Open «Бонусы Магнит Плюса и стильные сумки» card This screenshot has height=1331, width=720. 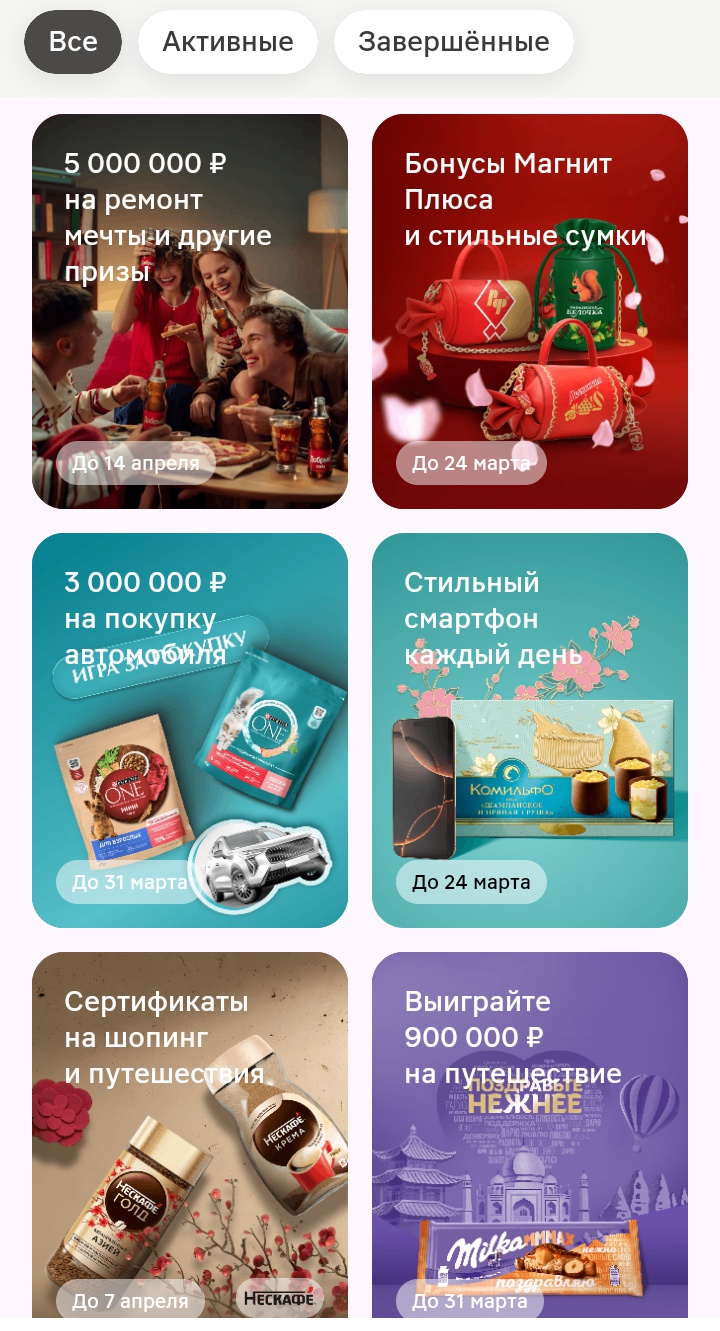click(x=530, y=312)
